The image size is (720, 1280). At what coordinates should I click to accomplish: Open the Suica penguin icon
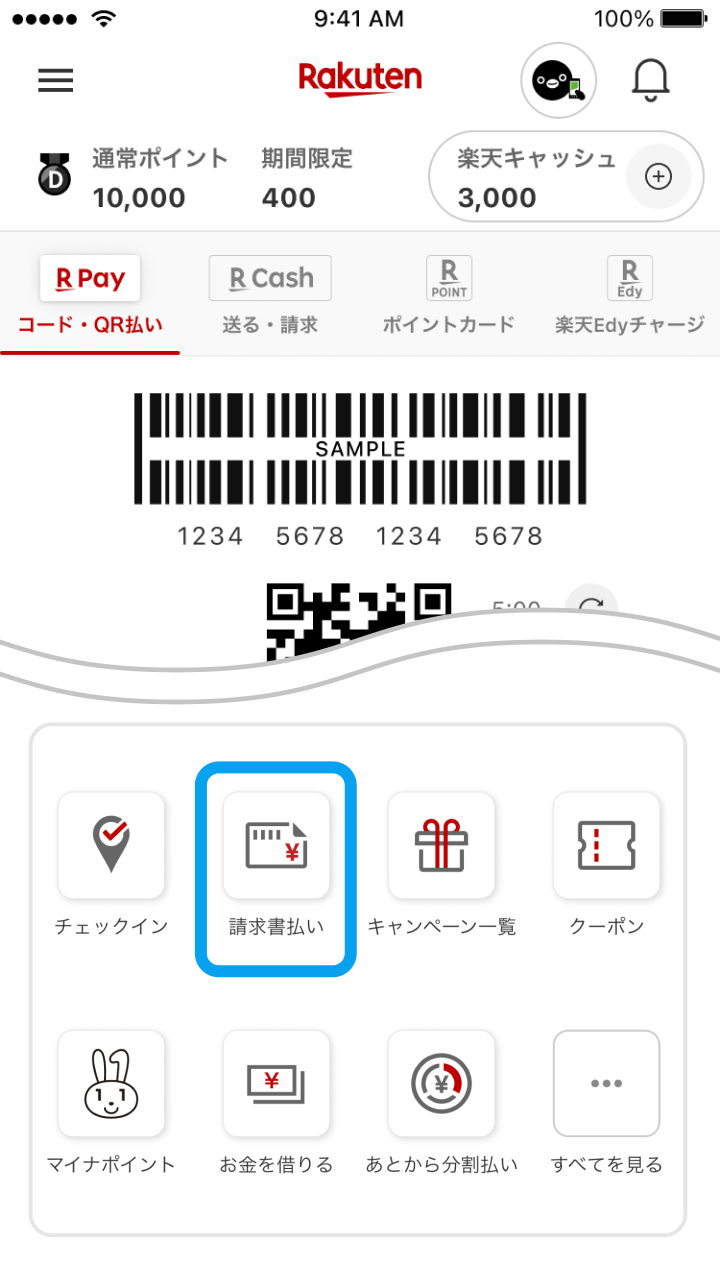click(x=558, y=80)
